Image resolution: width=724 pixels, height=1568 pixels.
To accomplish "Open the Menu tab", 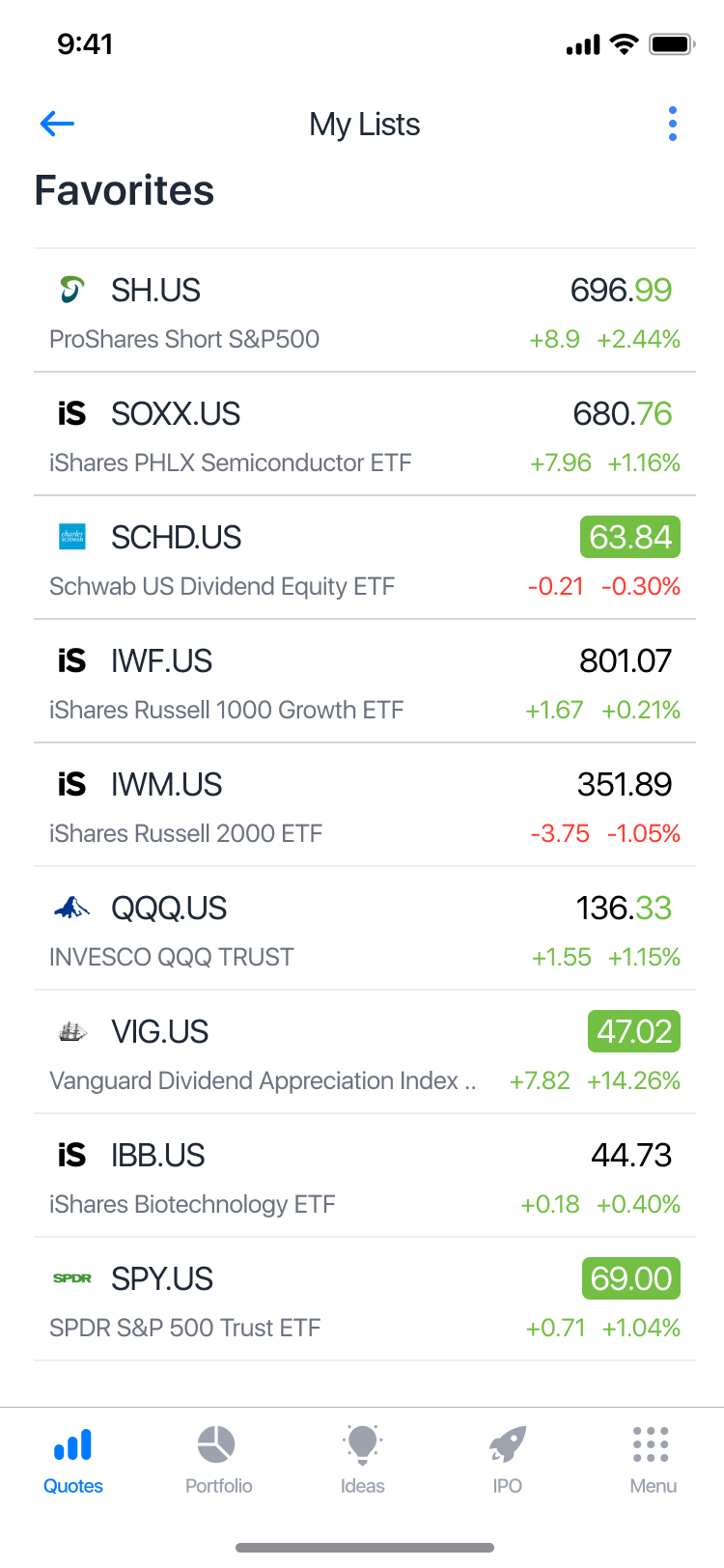I will pyautogui.click(x=653, y=1460).
